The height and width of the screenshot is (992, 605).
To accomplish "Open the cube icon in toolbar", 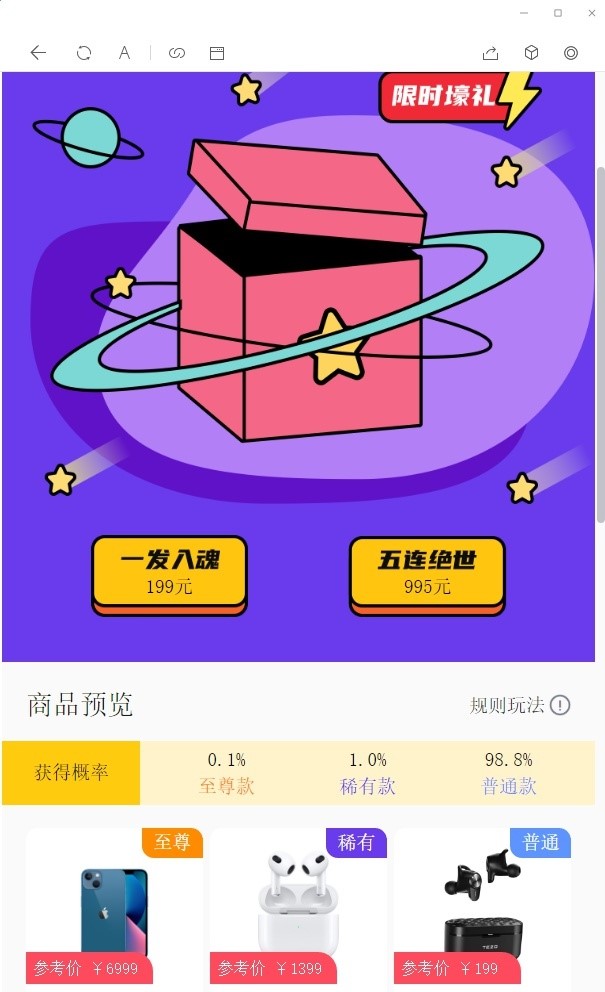I will tap(532, 53).
